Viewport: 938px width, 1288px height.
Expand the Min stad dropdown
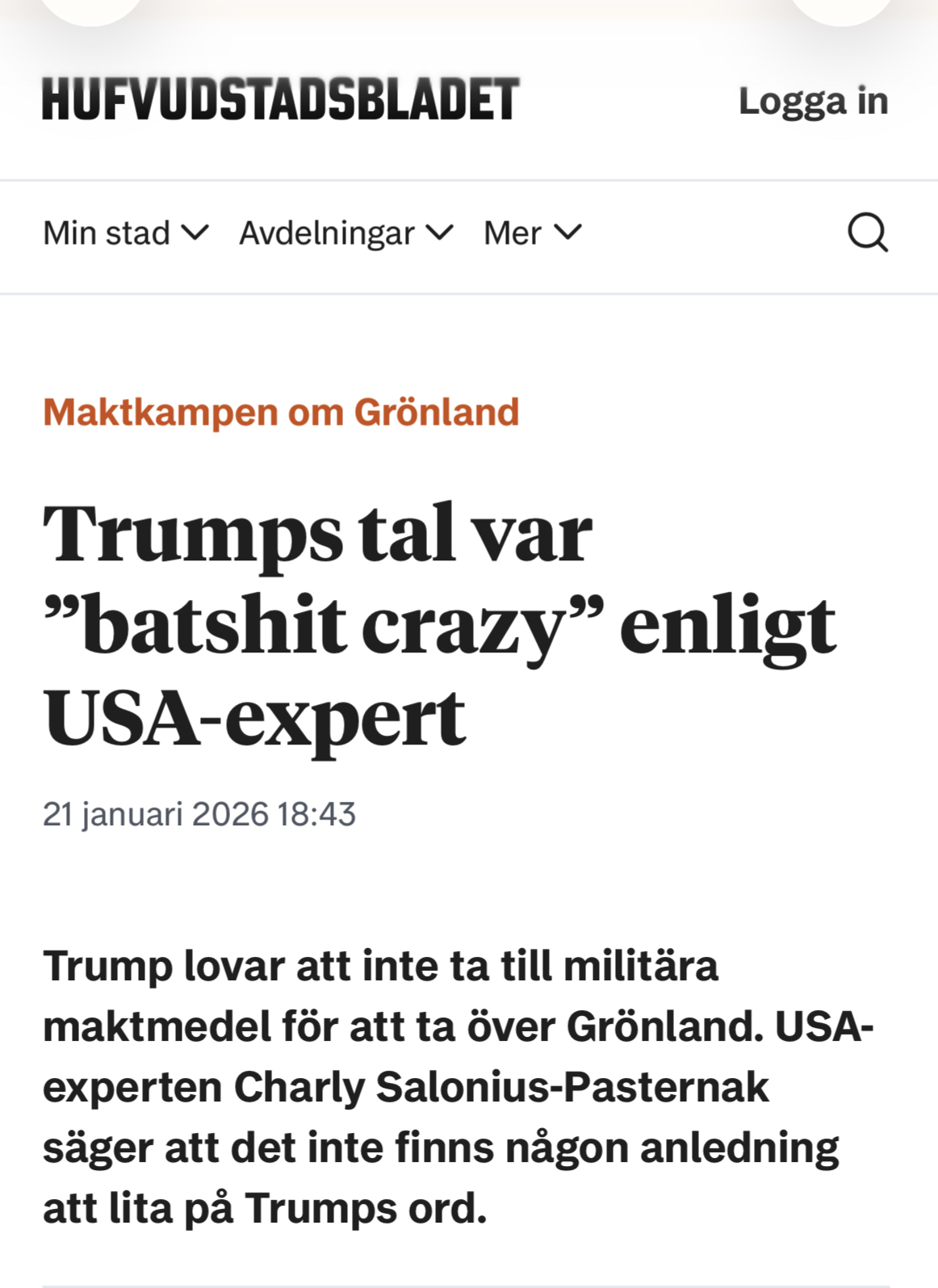pos(126,233)
